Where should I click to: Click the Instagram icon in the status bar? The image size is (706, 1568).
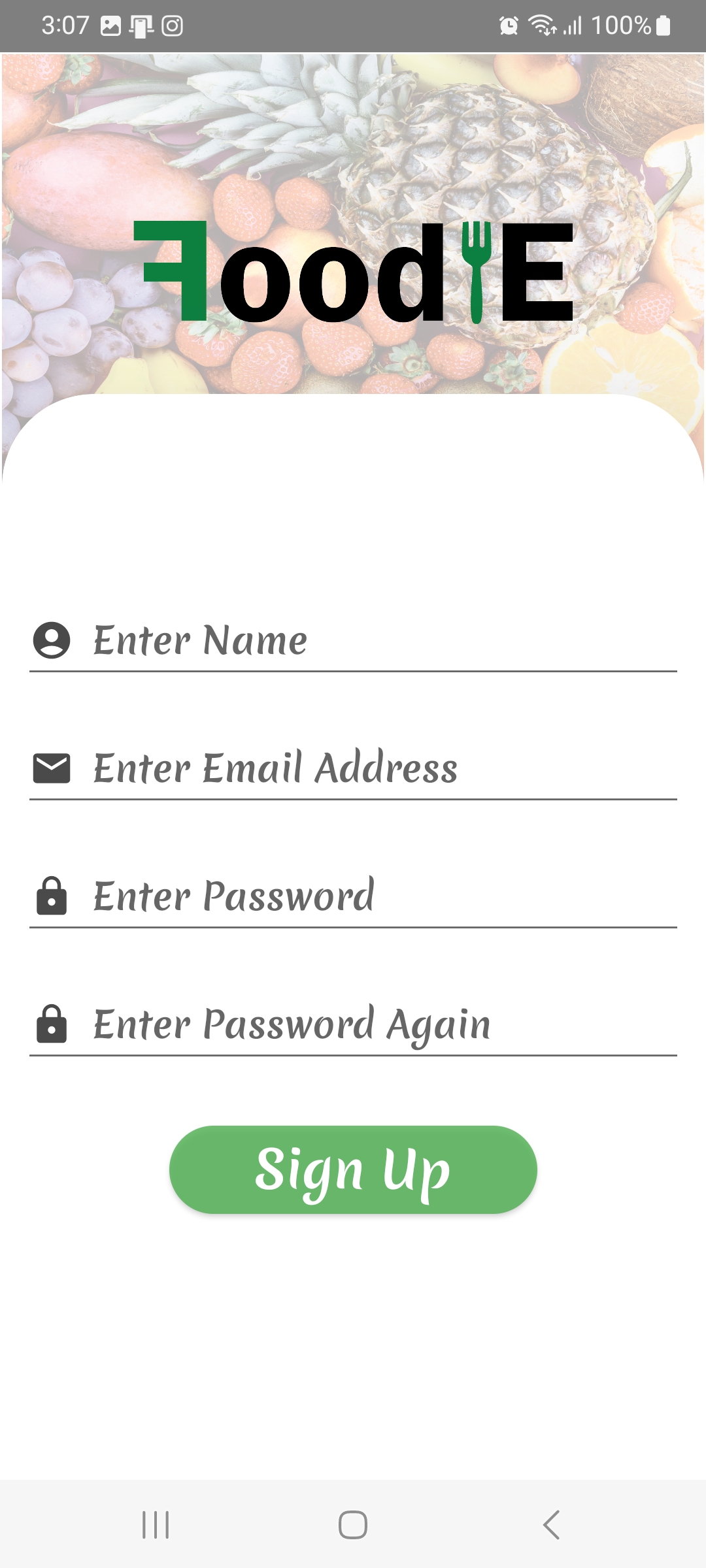pos(171,25)
